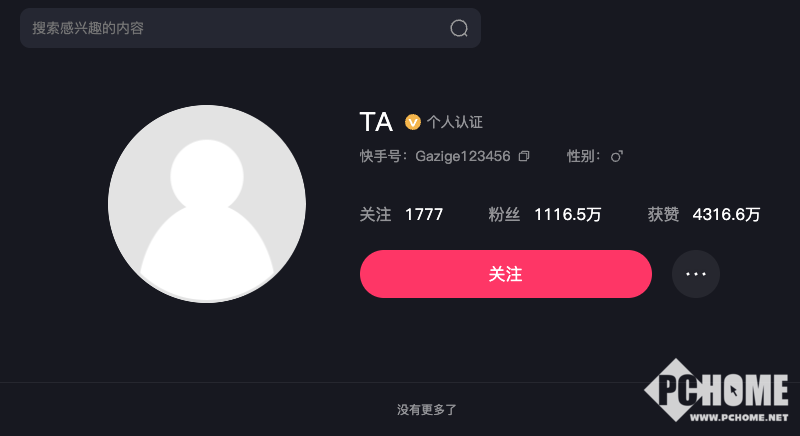800x436 pixels.
Task: Tap the search field for interesting content
Action: [230, 28]
